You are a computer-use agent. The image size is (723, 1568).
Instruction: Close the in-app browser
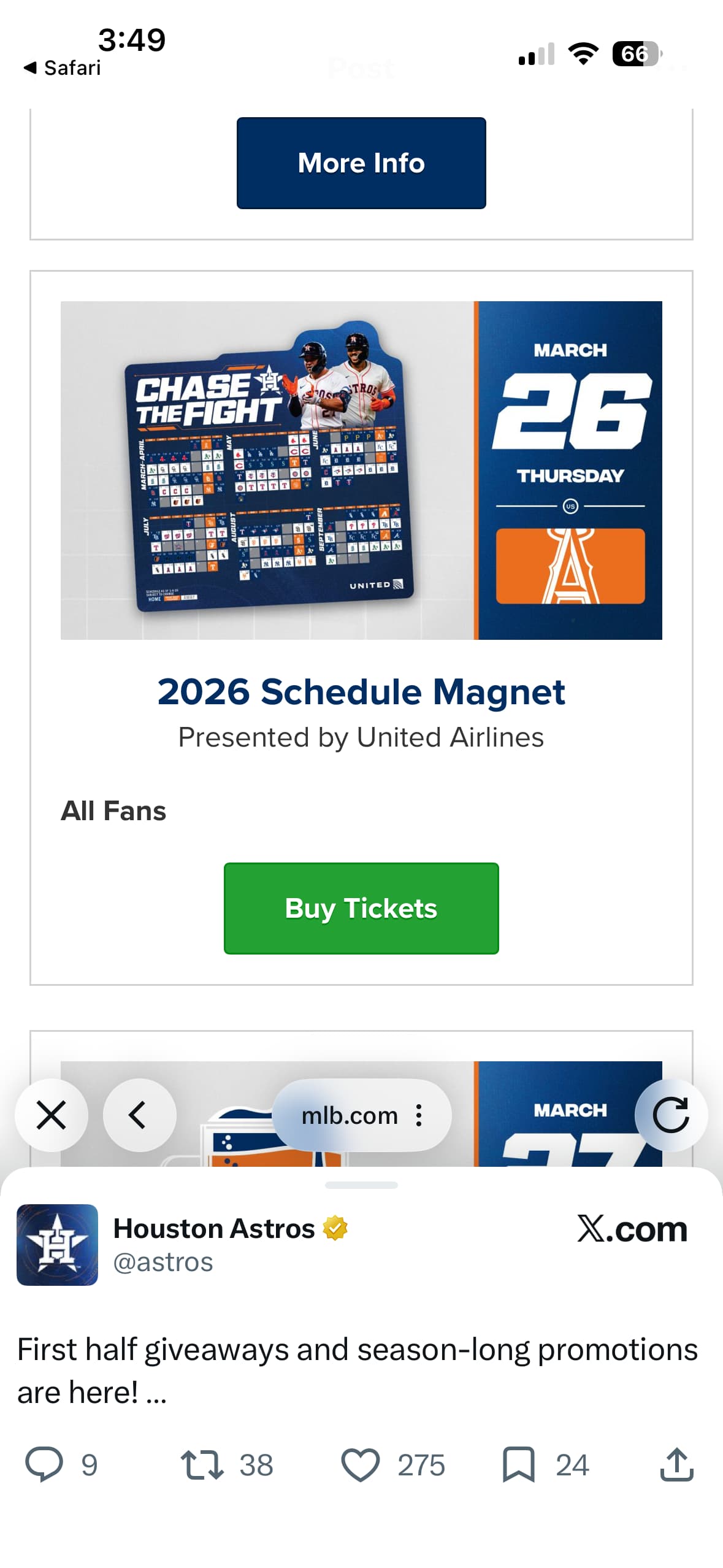coord(52,1115)
